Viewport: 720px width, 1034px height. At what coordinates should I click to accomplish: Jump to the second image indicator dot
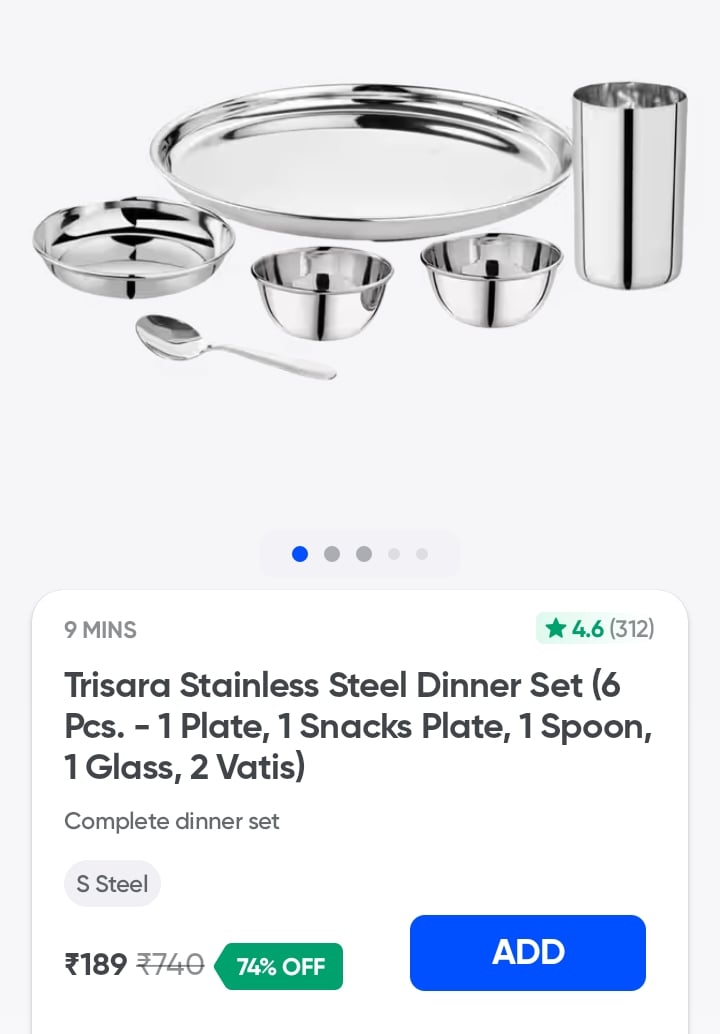332,554
